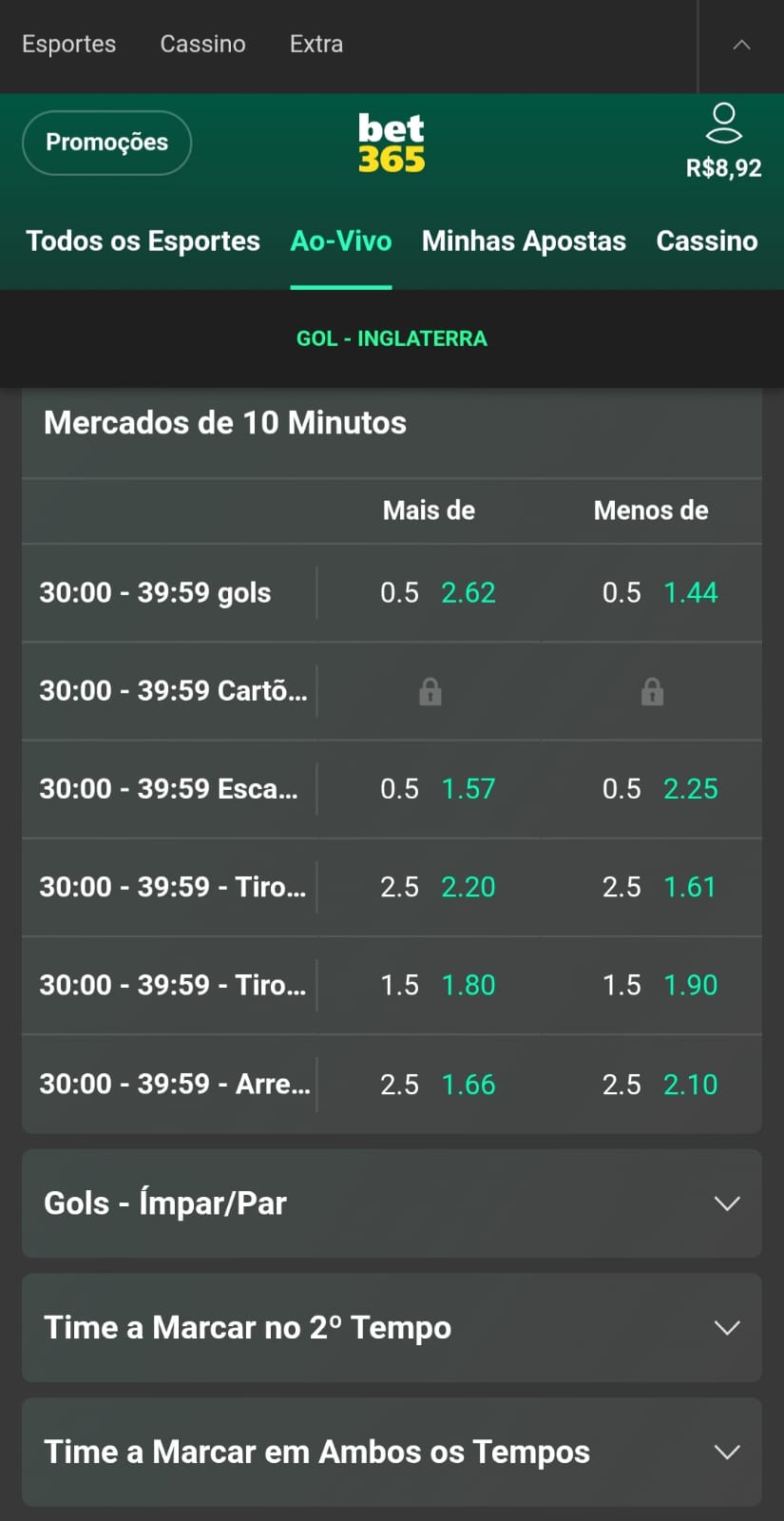Open Esportes from the top menu bar
This screenshot has height=1521, width=784.
[x=67, y=44]
